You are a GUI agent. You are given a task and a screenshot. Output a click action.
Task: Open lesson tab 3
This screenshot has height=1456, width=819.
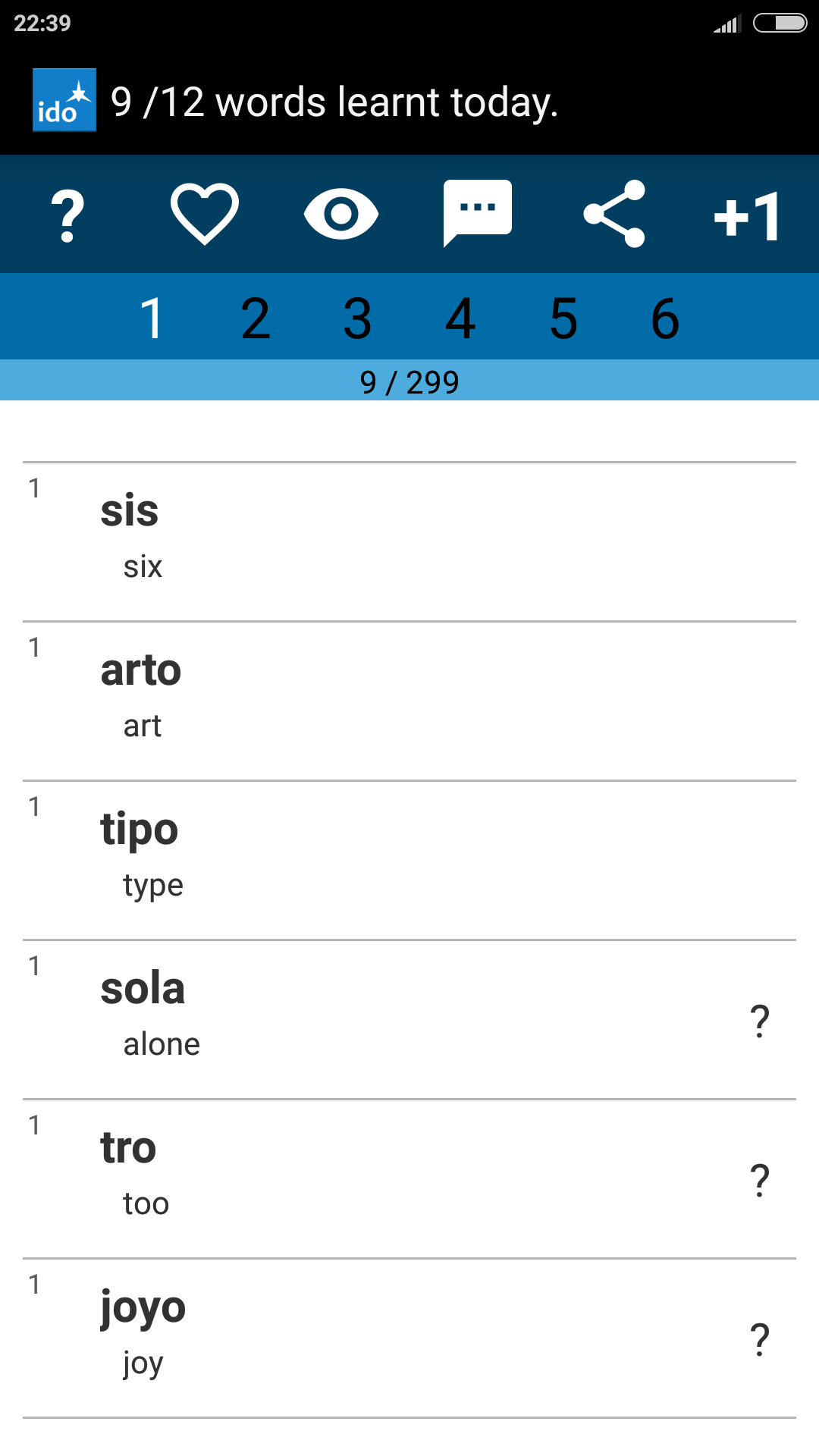pyautogui.click(x=358, y=317)
